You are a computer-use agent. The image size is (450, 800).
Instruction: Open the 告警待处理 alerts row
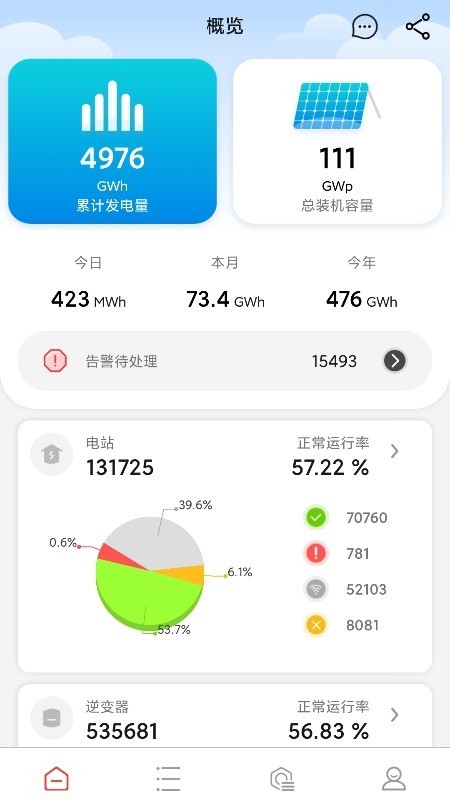tap(225, 361)
